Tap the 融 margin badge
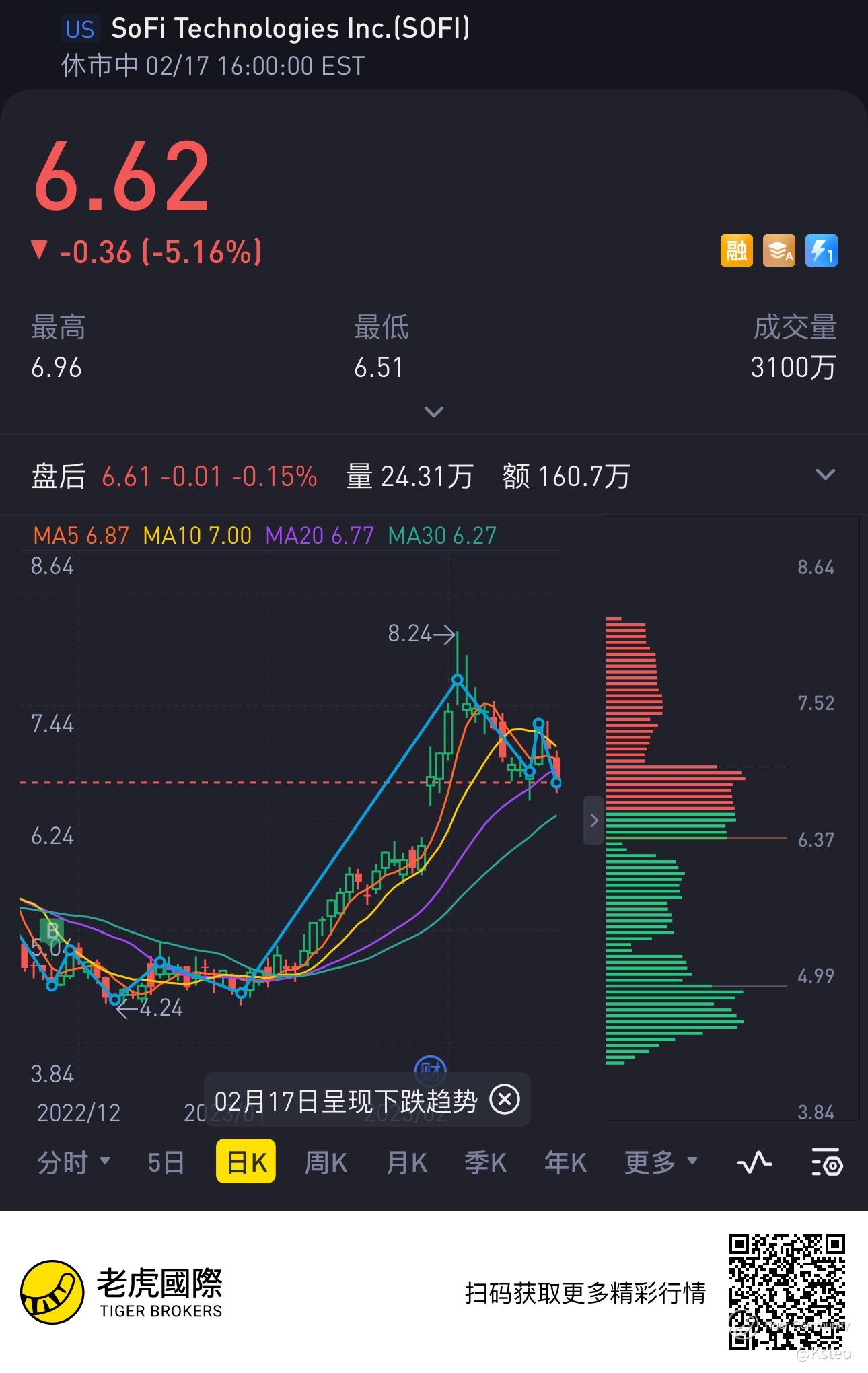Screen dimensions: 868x1373 point(737,250)
